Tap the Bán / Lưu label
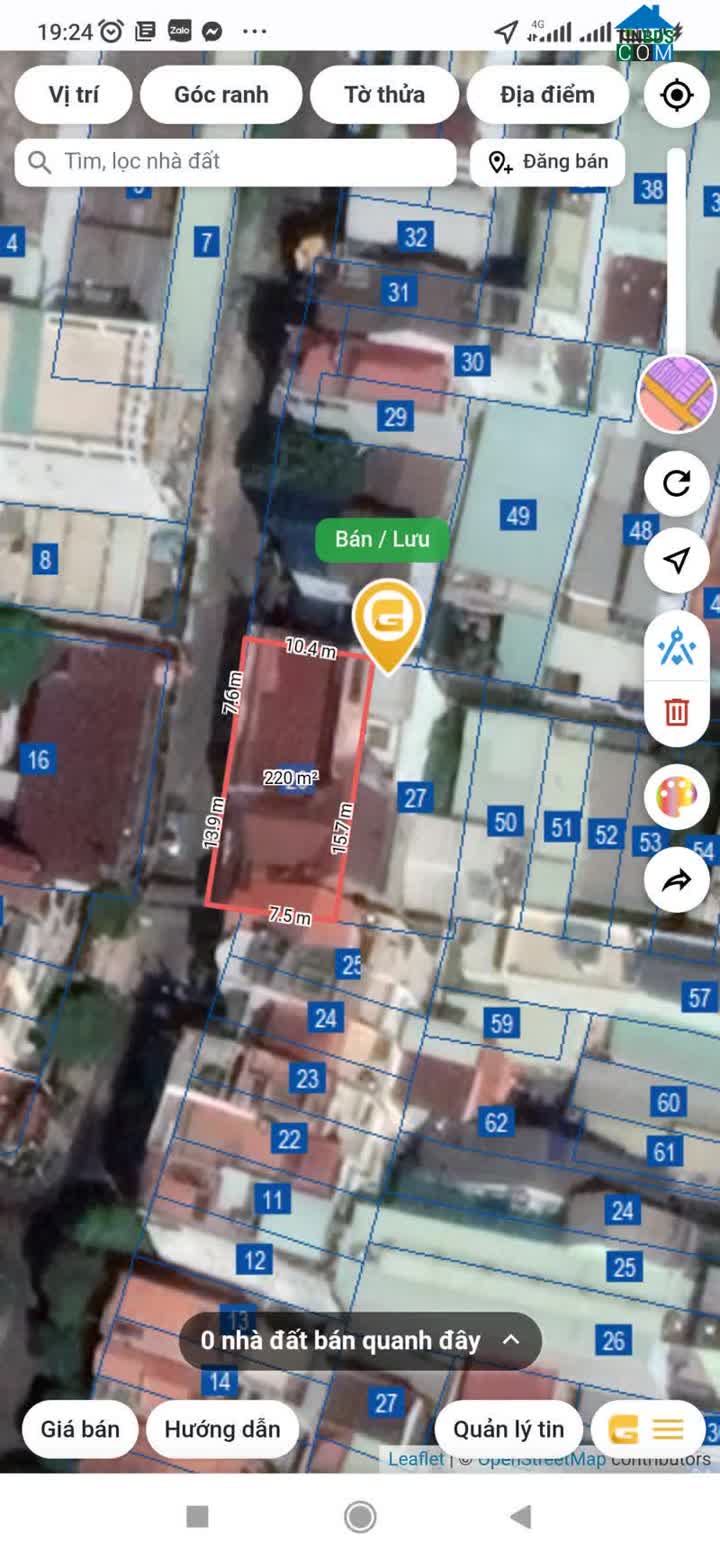This screenshot has width=720, height=1560. (382, 539)
